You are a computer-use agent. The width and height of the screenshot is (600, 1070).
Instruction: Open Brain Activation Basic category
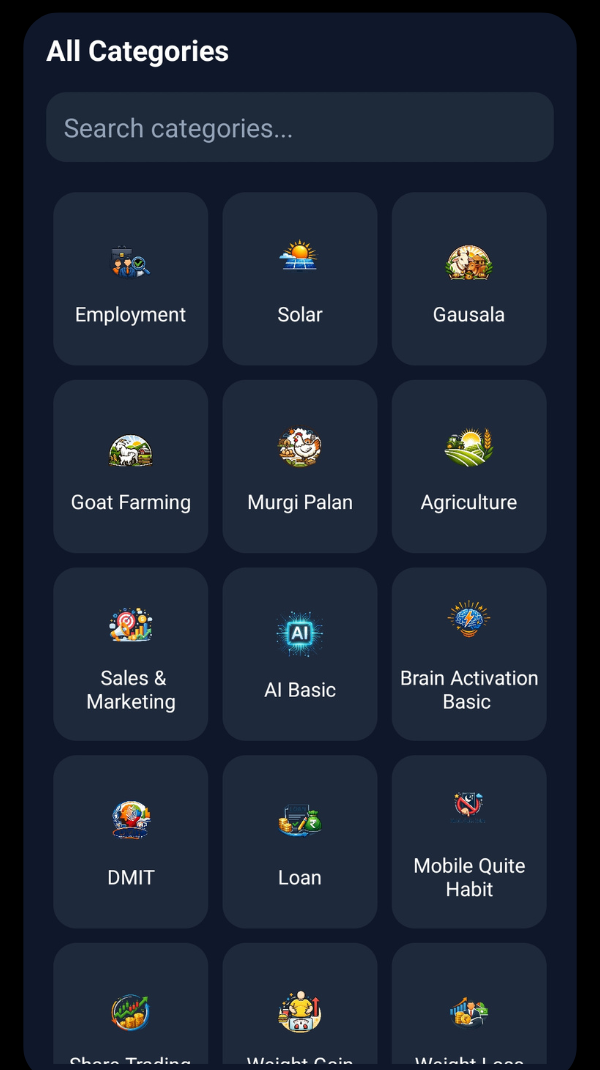(x=469, y=655)
